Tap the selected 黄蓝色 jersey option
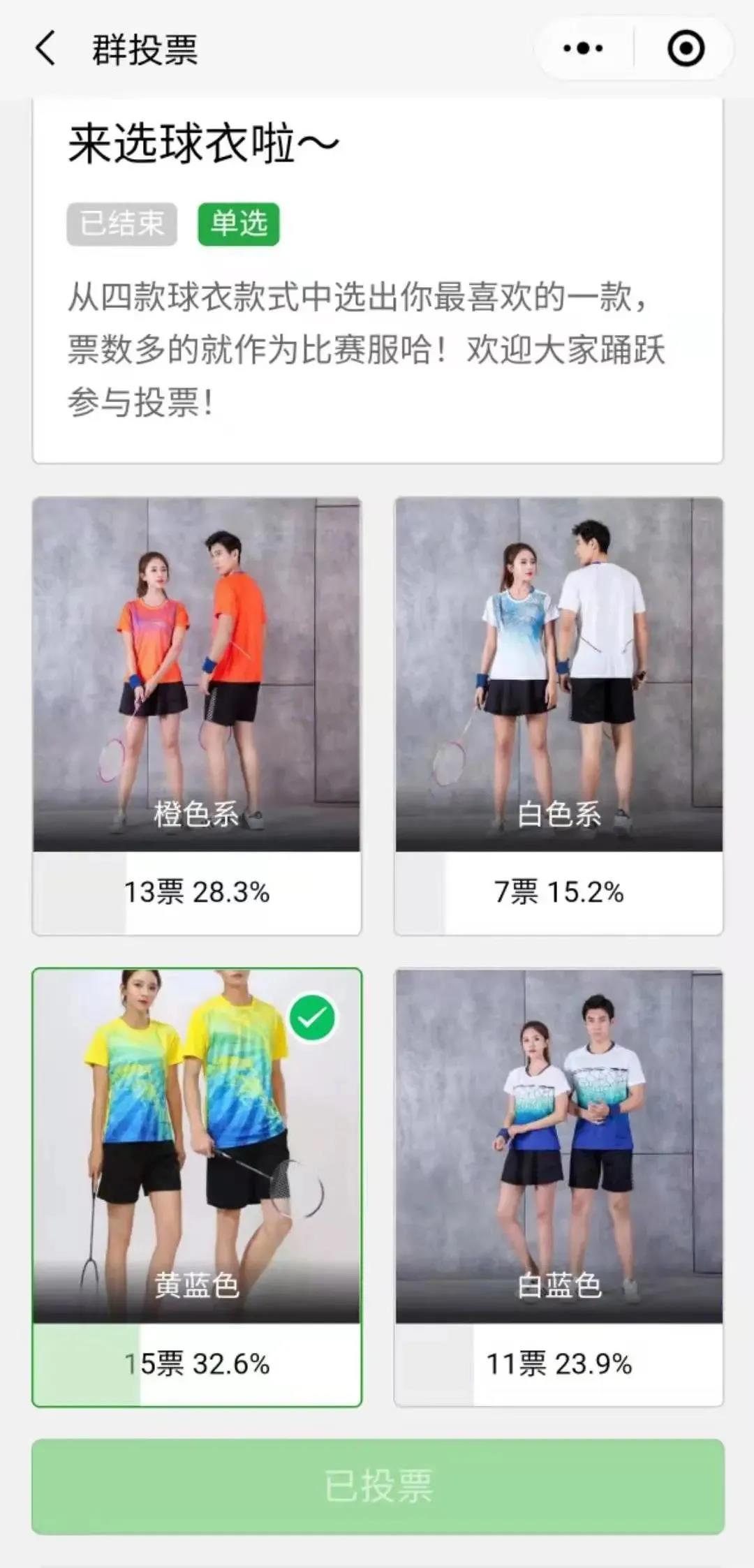This screenshot has height=1568, width=754. coord(197,1187)
